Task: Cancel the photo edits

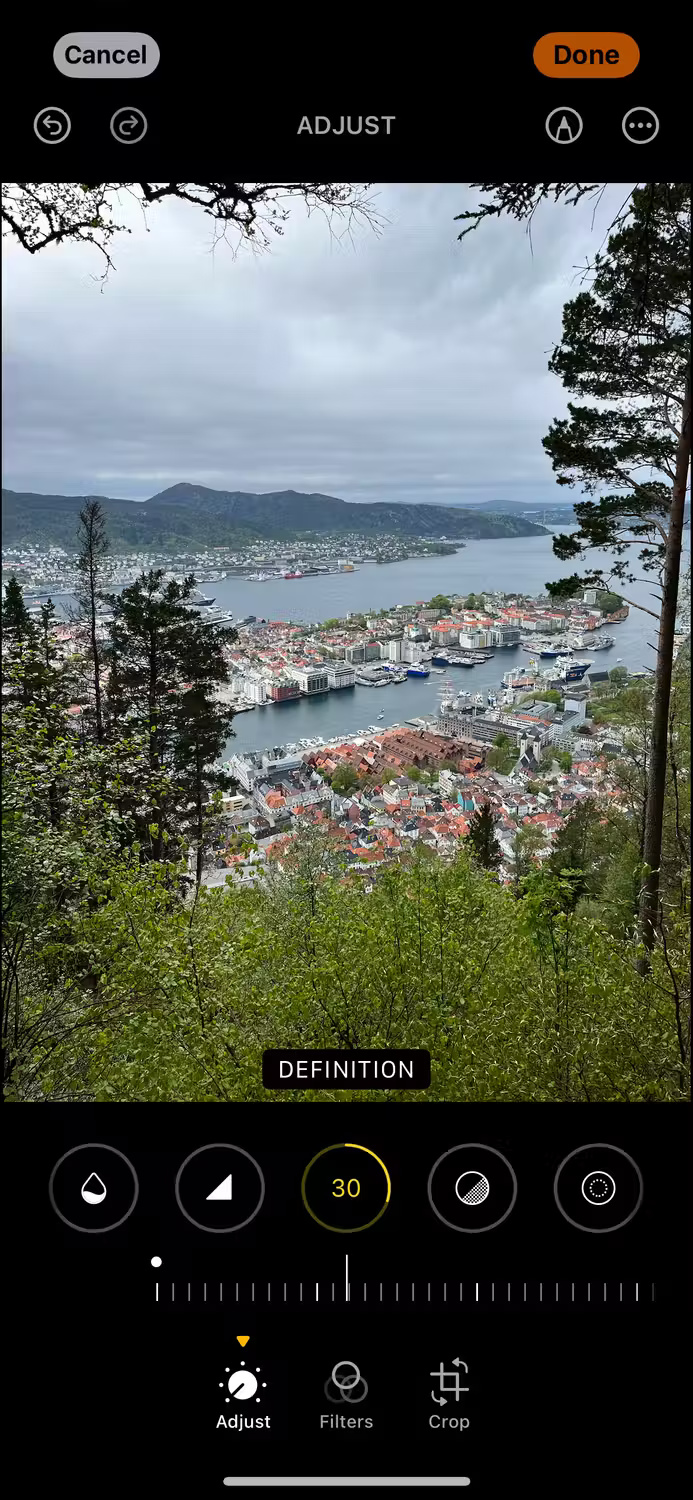Action: 106,55
